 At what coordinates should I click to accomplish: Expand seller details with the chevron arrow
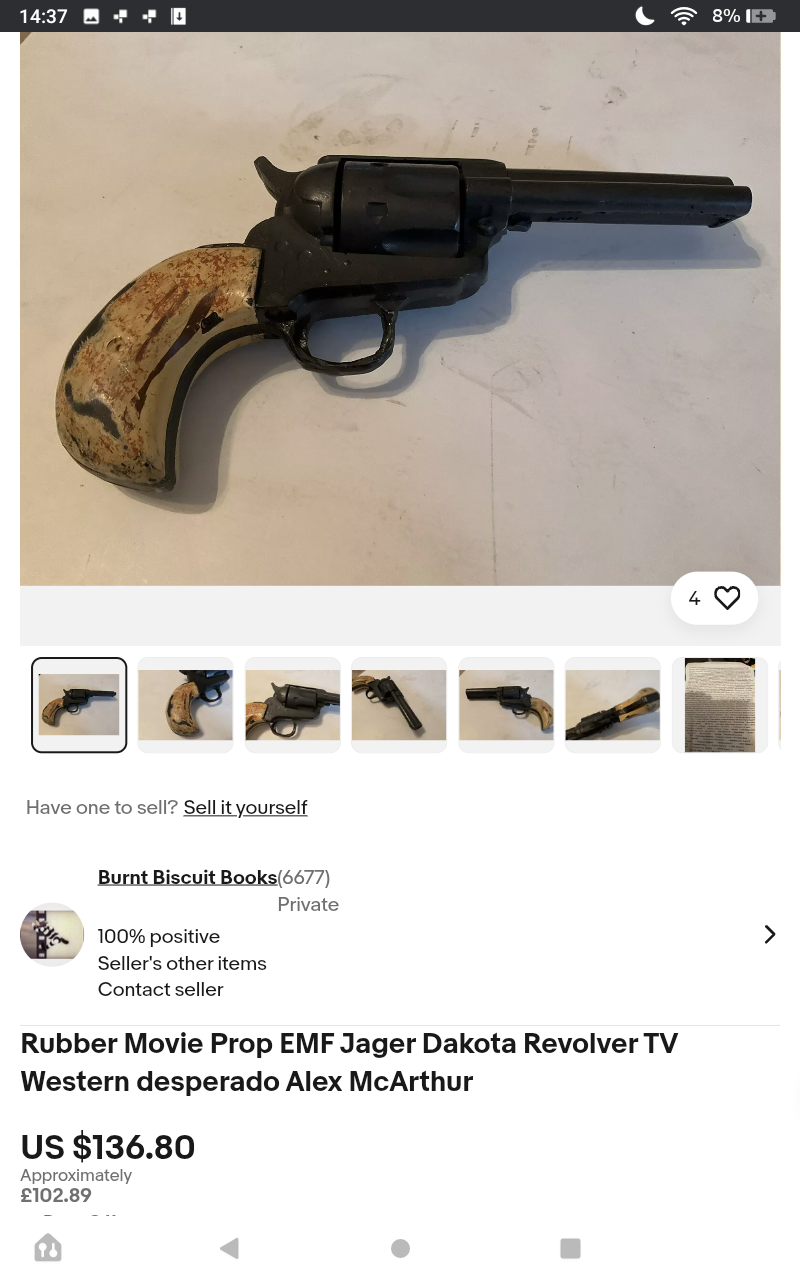tap(769, 934)
